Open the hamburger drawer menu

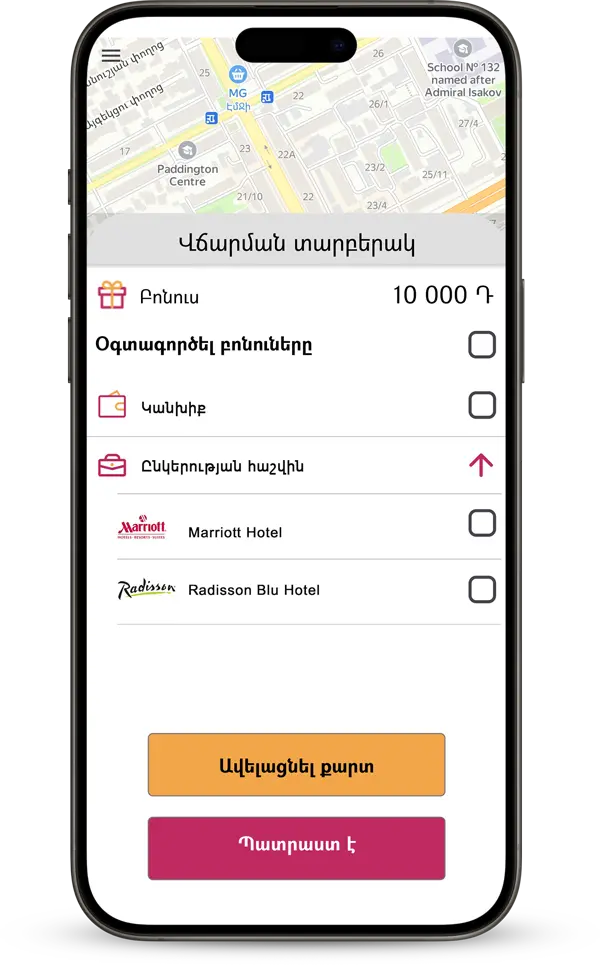pyautogui.click(x=111, y=56)
